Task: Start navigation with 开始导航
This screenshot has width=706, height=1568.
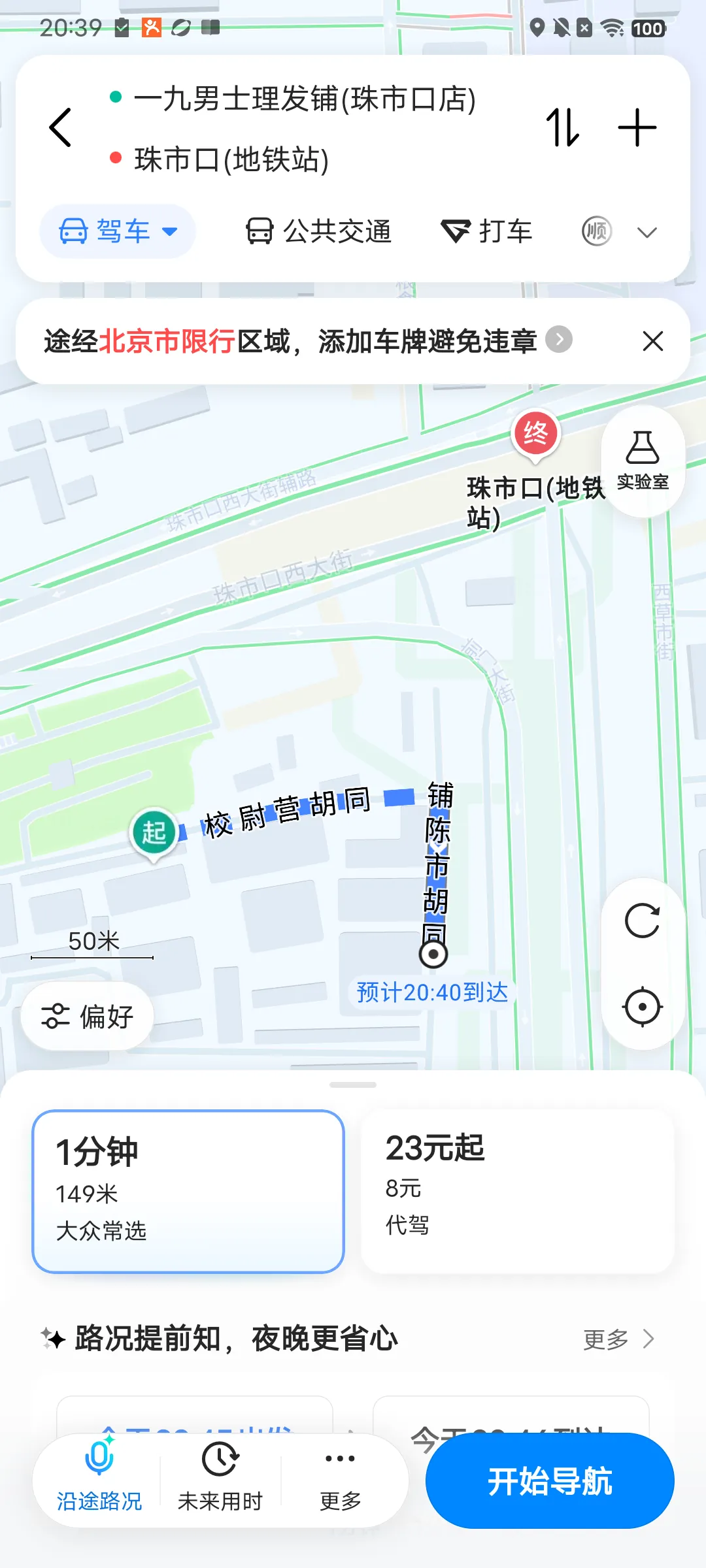Action: (x=550, y=1480)
